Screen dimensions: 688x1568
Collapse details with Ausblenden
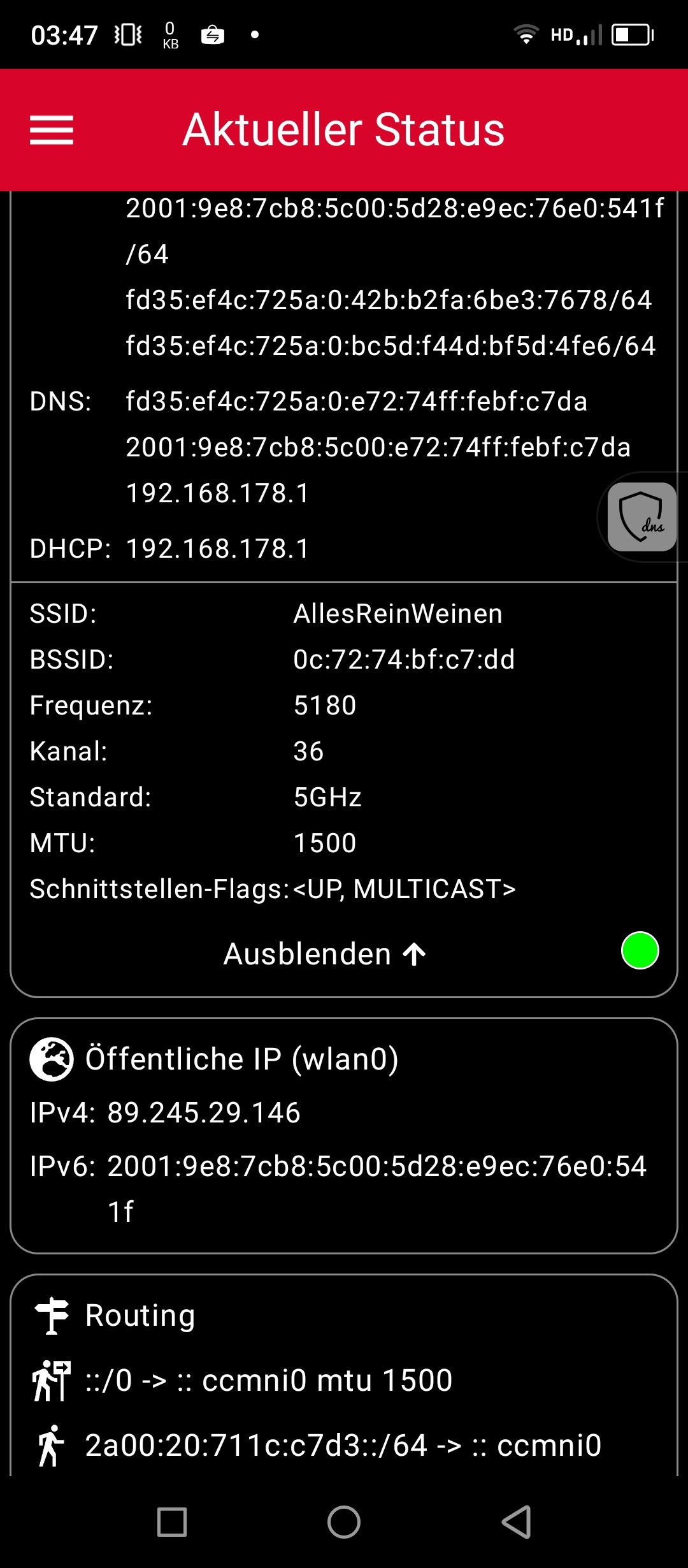point(325,954)
